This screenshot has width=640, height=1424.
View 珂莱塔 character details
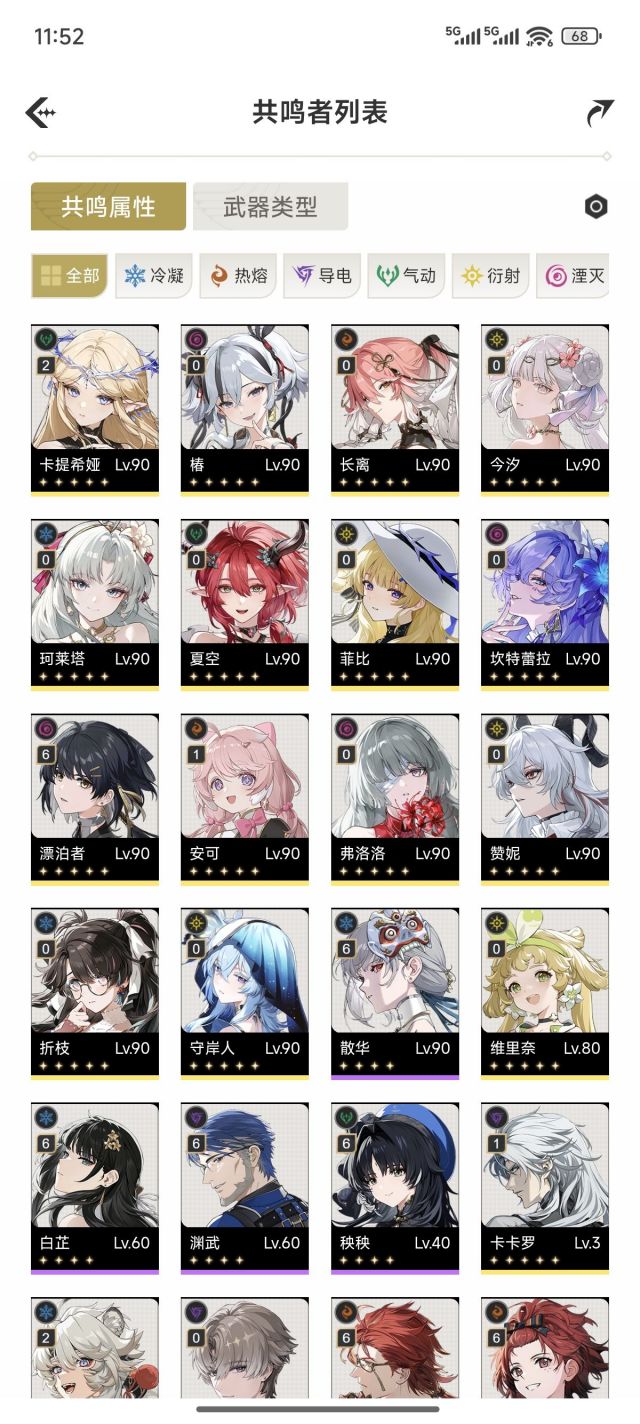(x=95, y=603)
